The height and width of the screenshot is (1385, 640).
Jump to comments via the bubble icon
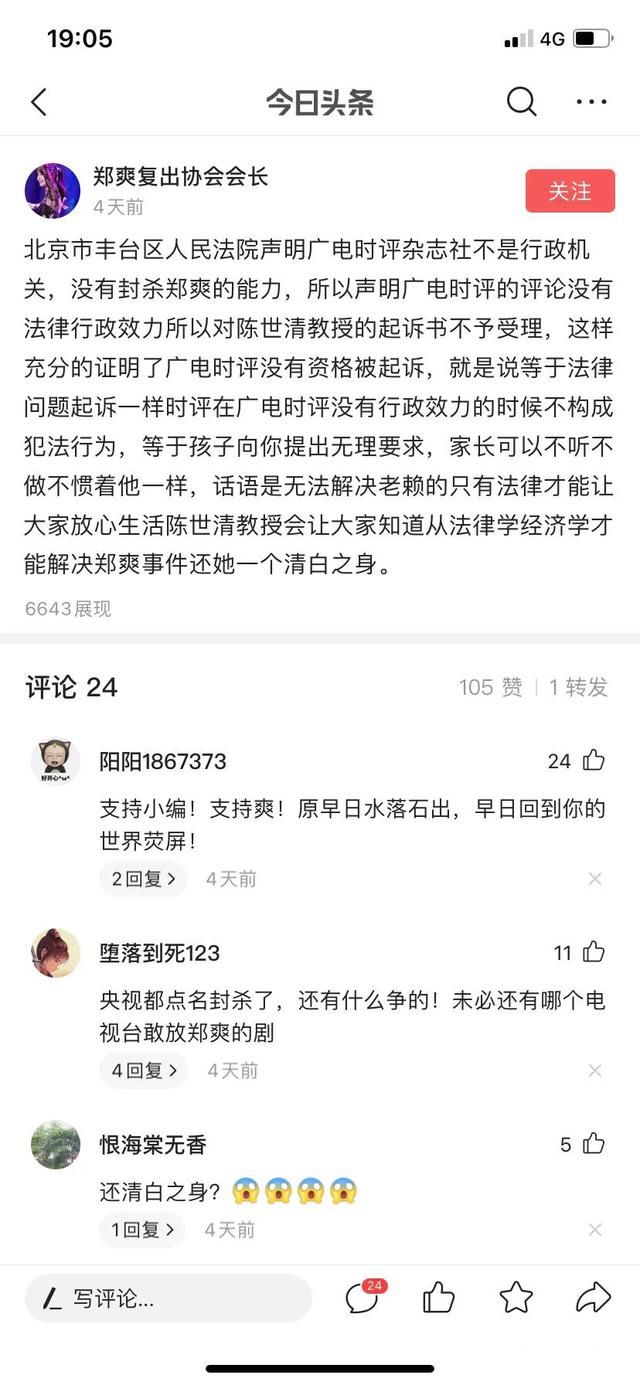point(362,1298)
